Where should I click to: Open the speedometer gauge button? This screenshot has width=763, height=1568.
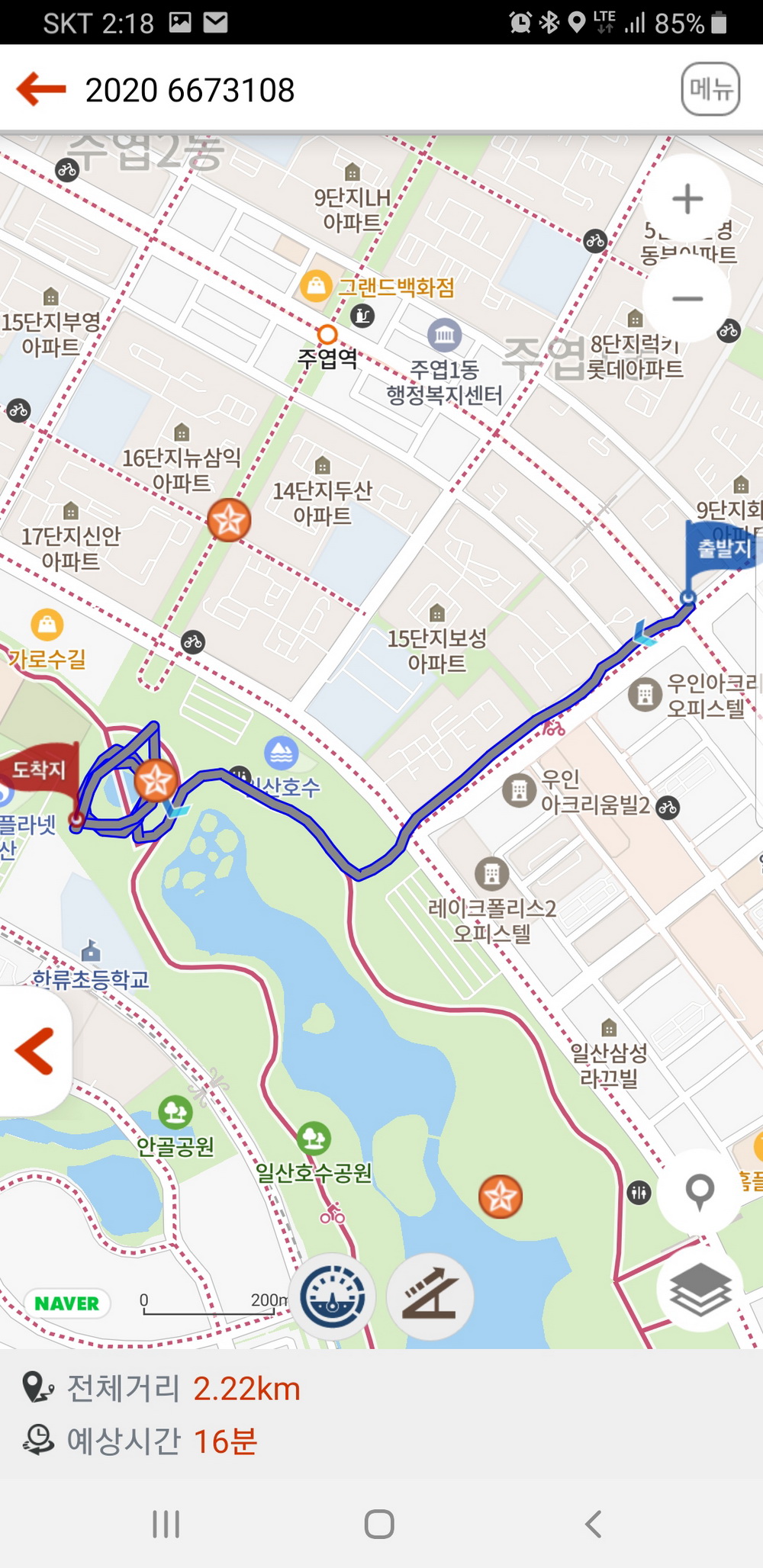(x=333, y=1297)
